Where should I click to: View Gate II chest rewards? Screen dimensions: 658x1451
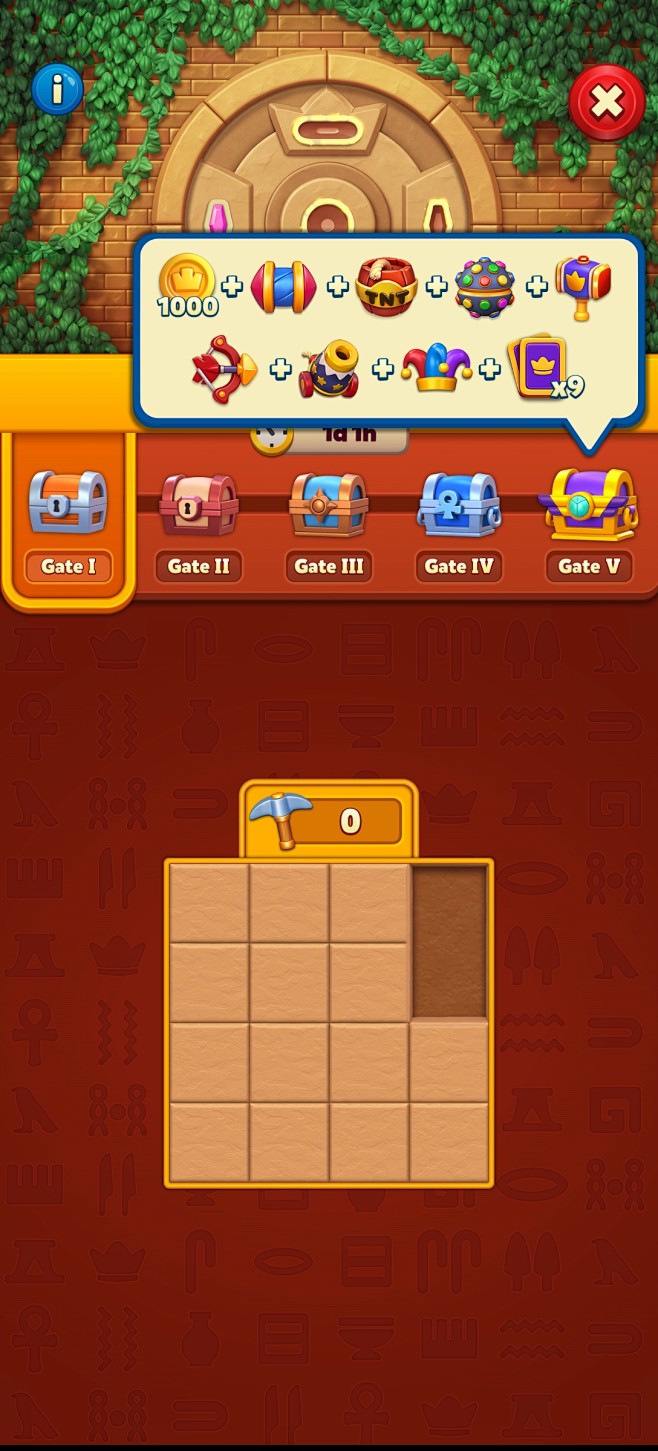point(198,505)
